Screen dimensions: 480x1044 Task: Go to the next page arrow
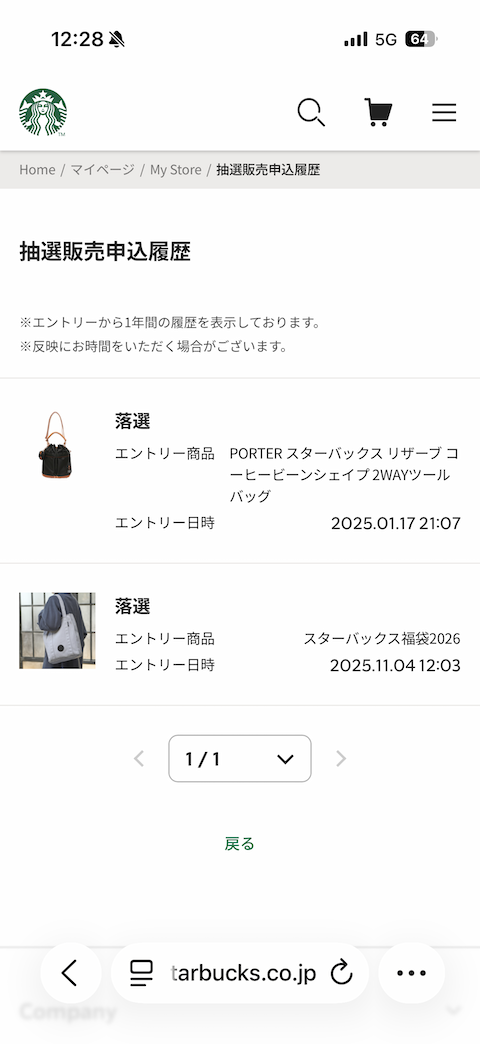click(x=341, y=758)
